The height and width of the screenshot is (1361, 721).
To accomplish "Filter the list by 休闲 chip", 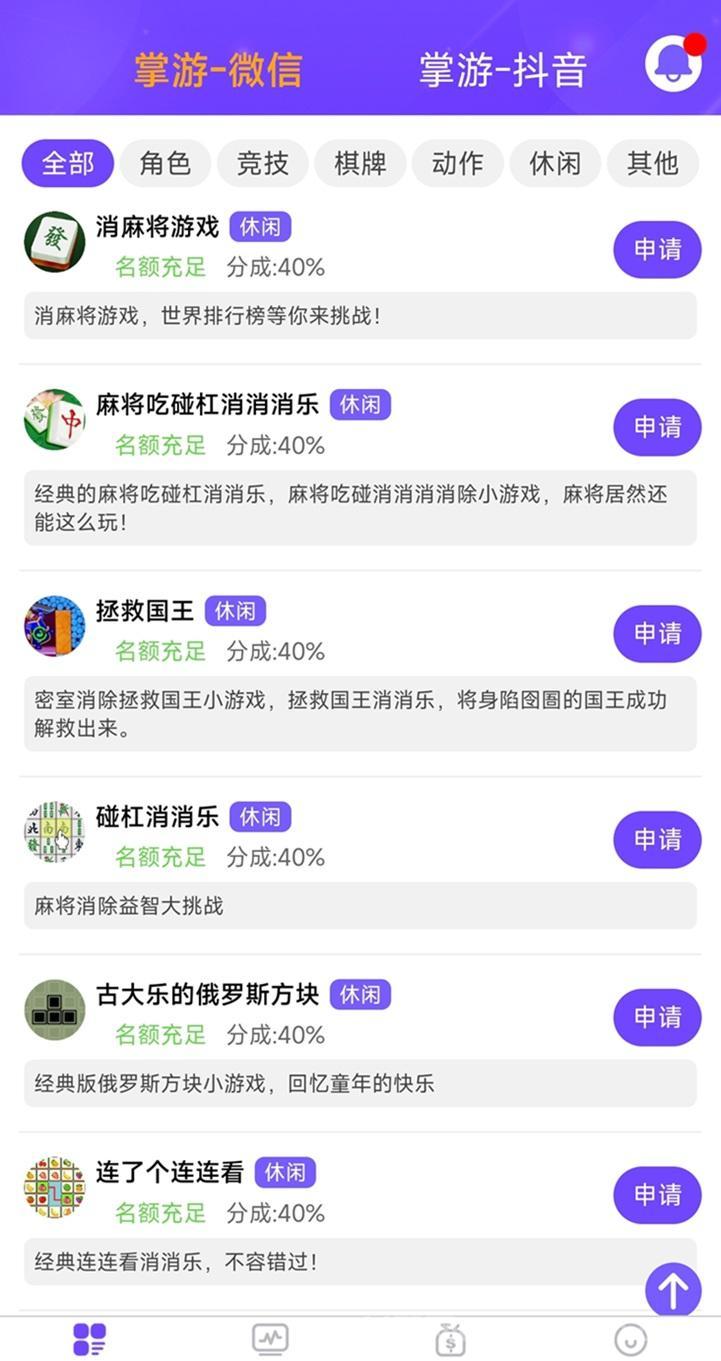I will point(555,163).
